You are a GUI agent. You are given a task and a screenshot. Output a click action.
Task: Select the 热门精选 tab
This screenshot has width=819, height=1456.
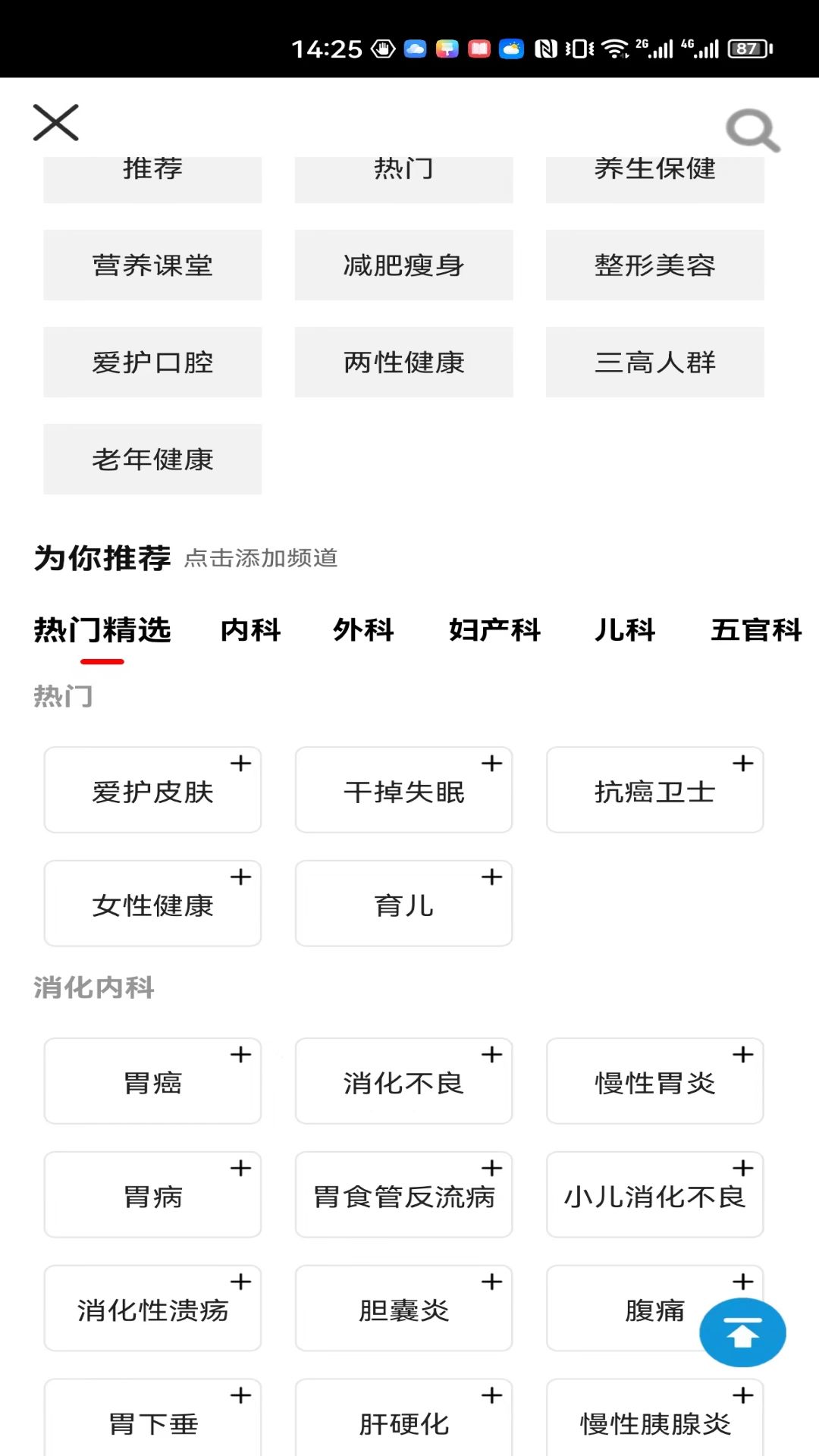coord(101,630)
